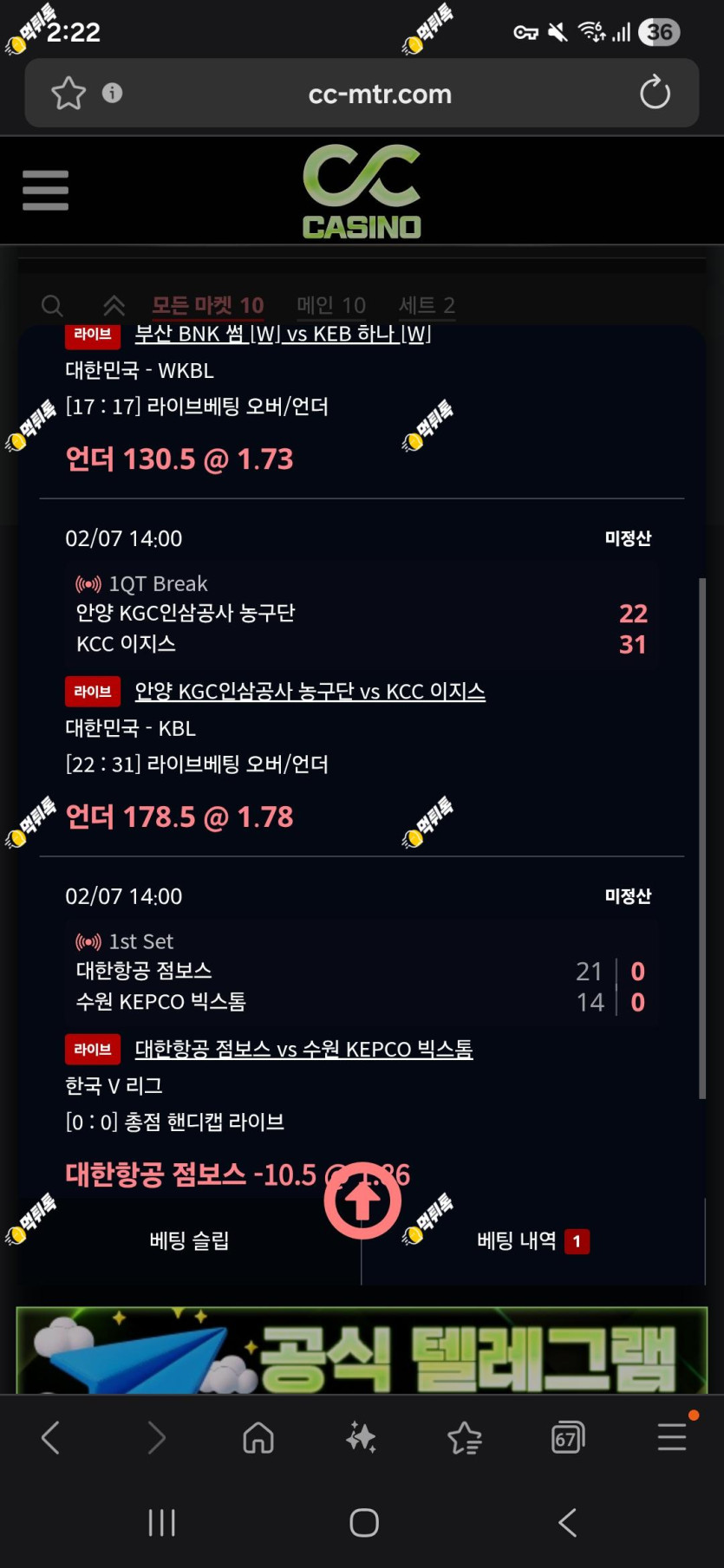Open 대한항공 점보스 vs 수원 KEPCO 빅스톰 link
This screenshot has height=1568, width=724.
click(x=304, y=1050)
